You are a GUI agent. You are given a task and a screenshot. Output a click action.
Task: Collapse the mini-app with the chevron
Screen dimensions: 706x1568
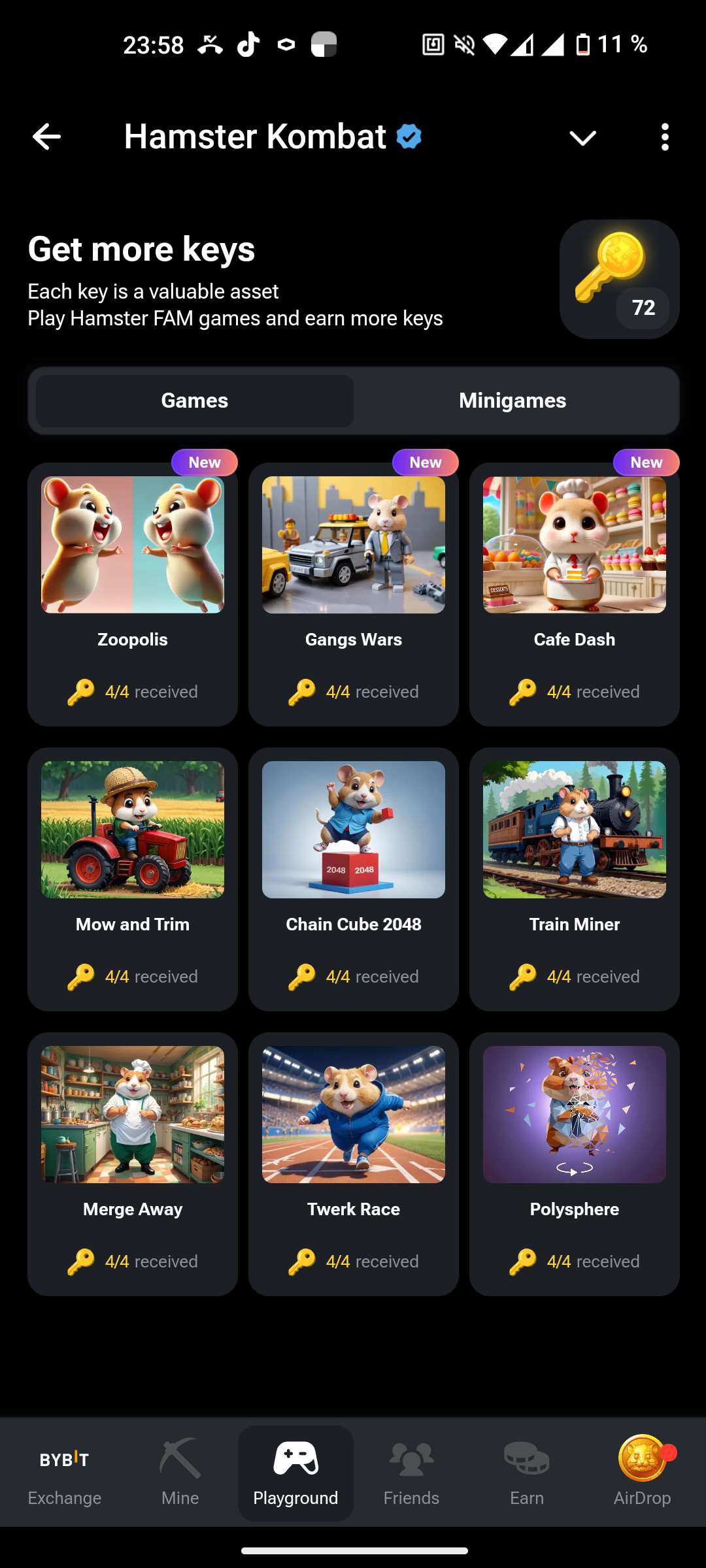point(582,137)
